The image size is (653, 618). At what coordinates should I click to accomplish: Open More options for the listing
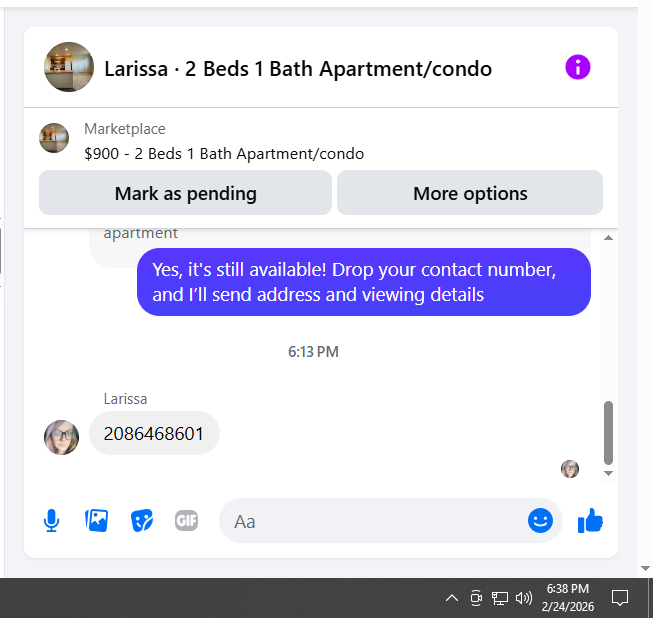click(470, 193)
